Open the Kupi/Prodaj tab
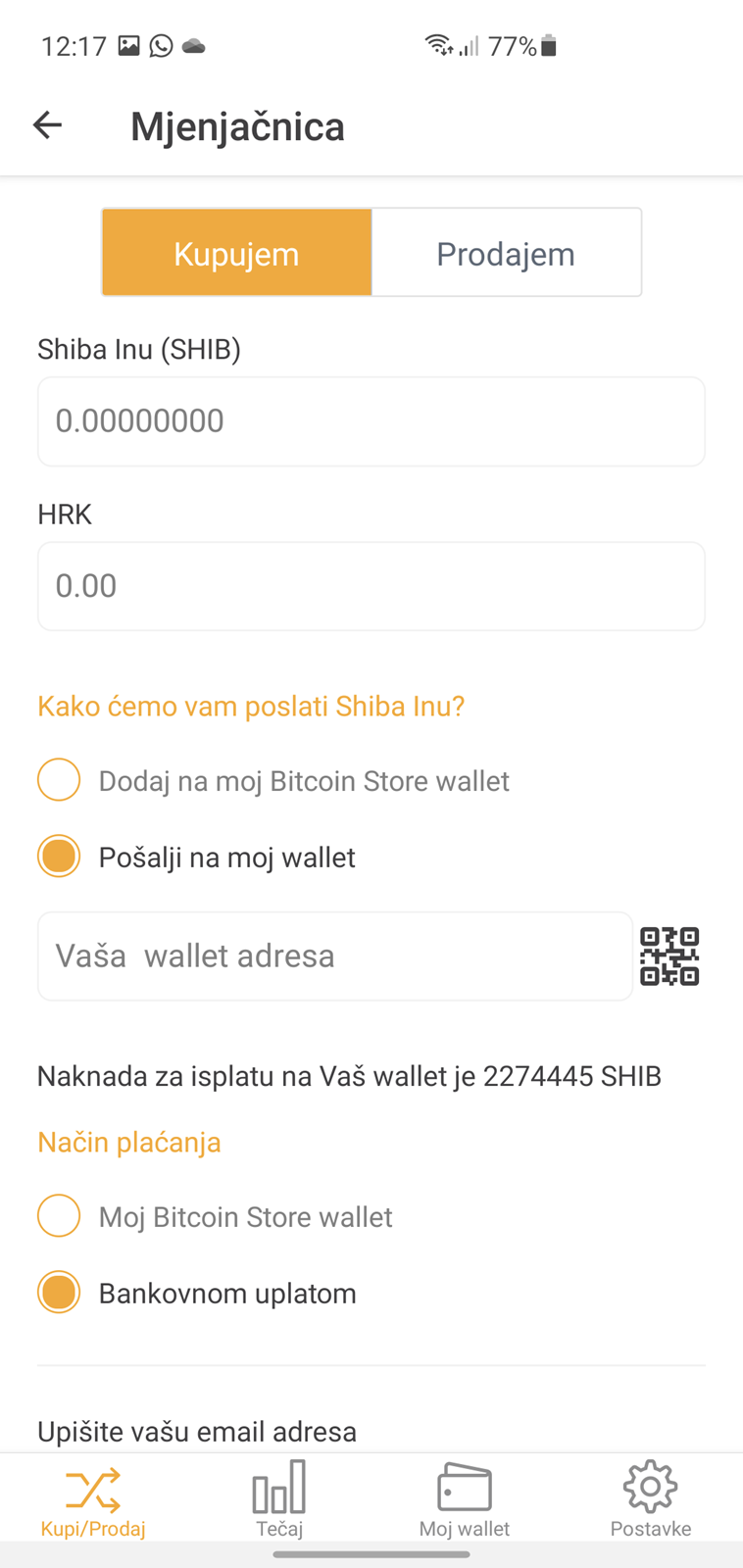 [93, 1502]
